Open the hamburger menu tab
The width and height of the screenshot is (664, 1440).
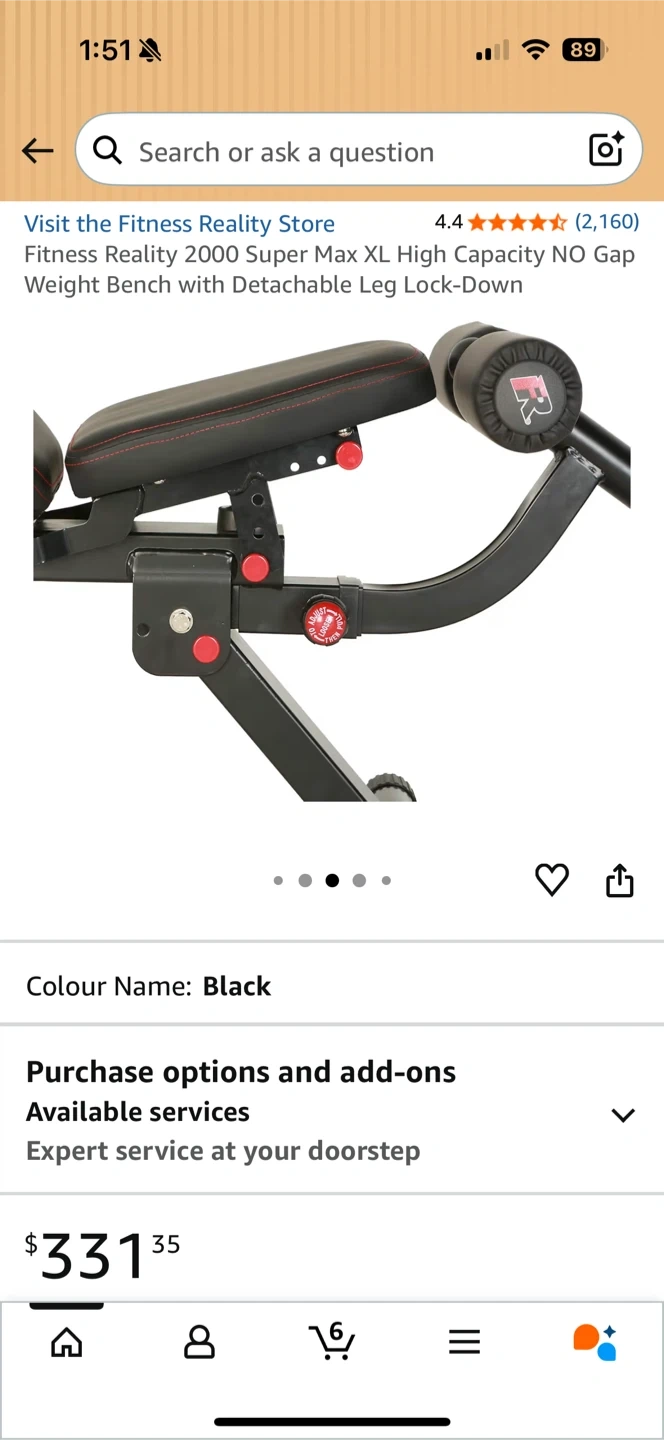(464, 1342)
